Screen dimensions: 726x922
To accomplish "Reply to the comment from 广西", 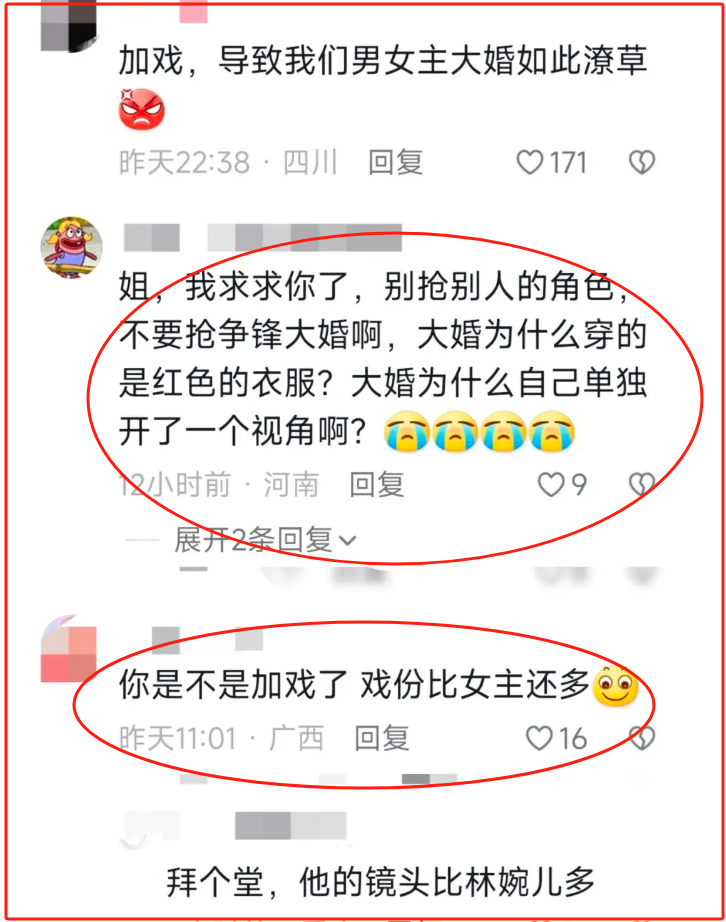I will tap(382, 738).
